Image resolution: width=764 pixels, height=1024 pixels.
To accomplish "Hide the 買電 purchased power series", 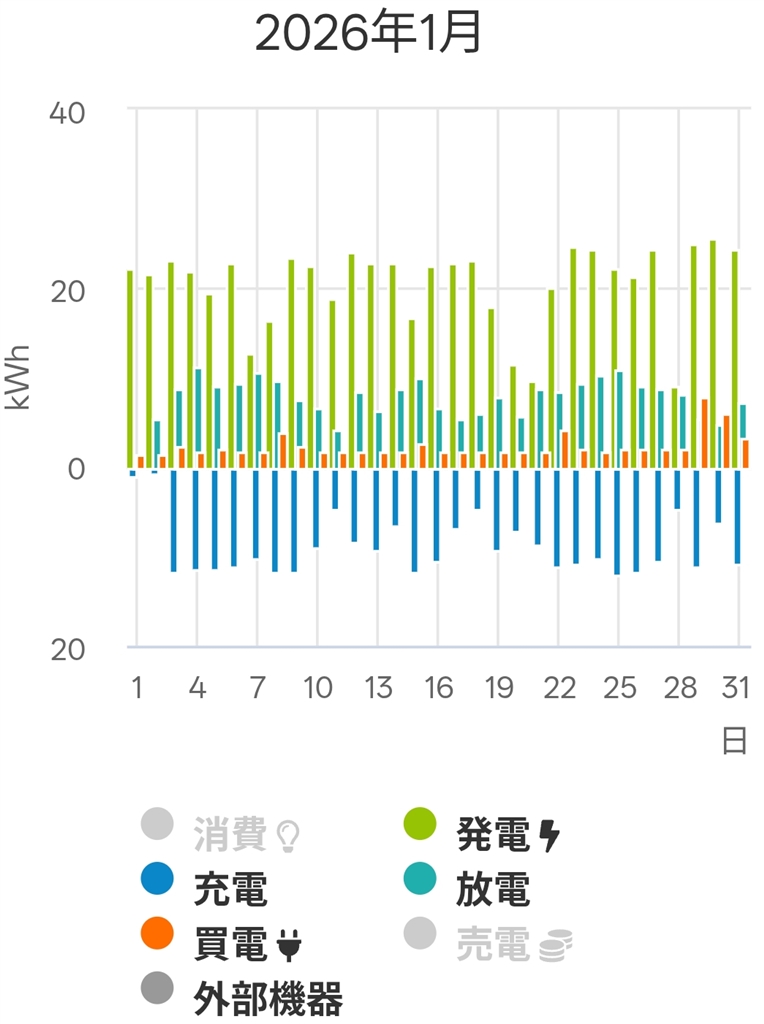I will tap(229, 942).
